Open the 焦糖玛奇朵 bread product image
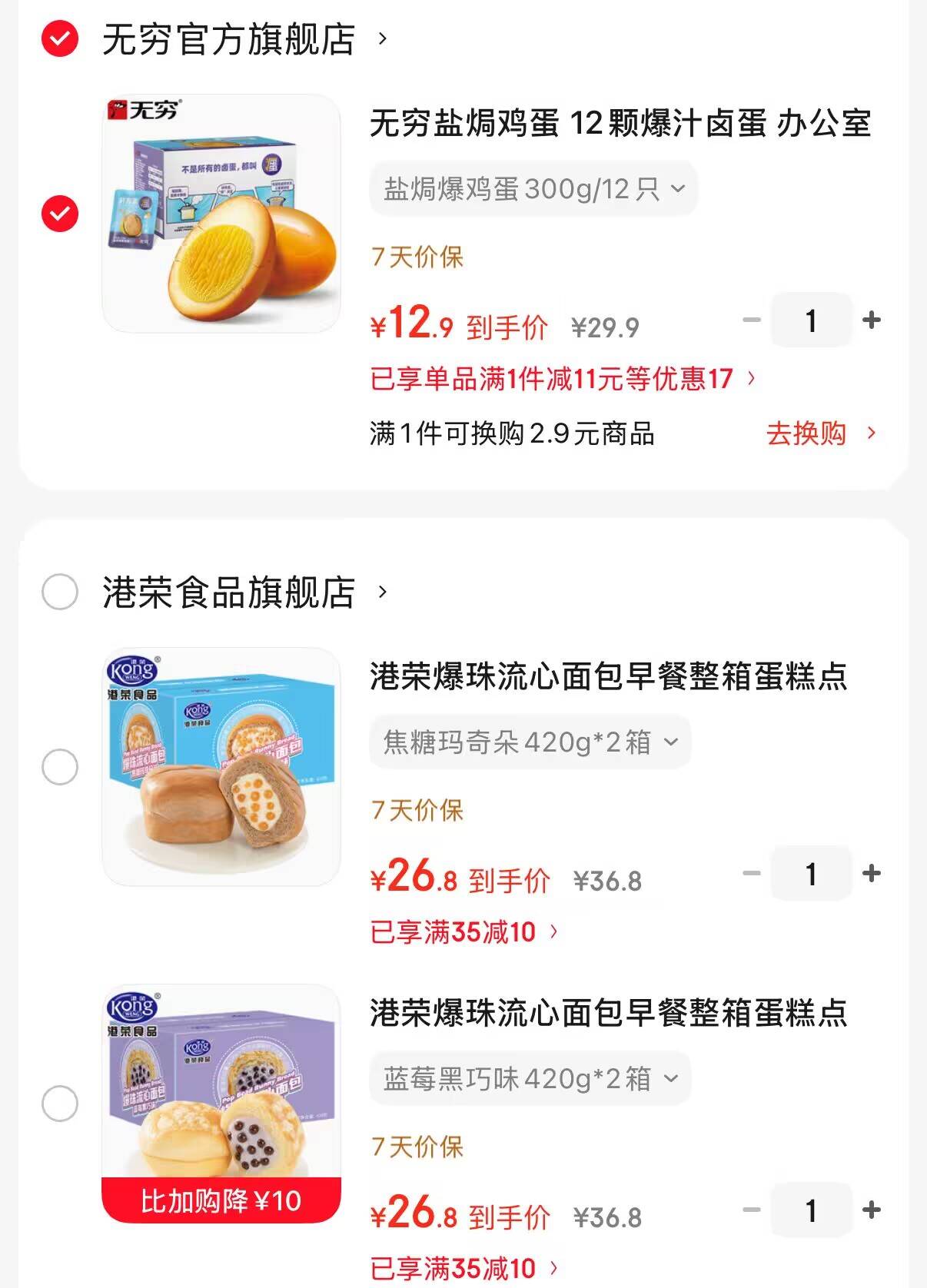 click(x=221, y=767)
